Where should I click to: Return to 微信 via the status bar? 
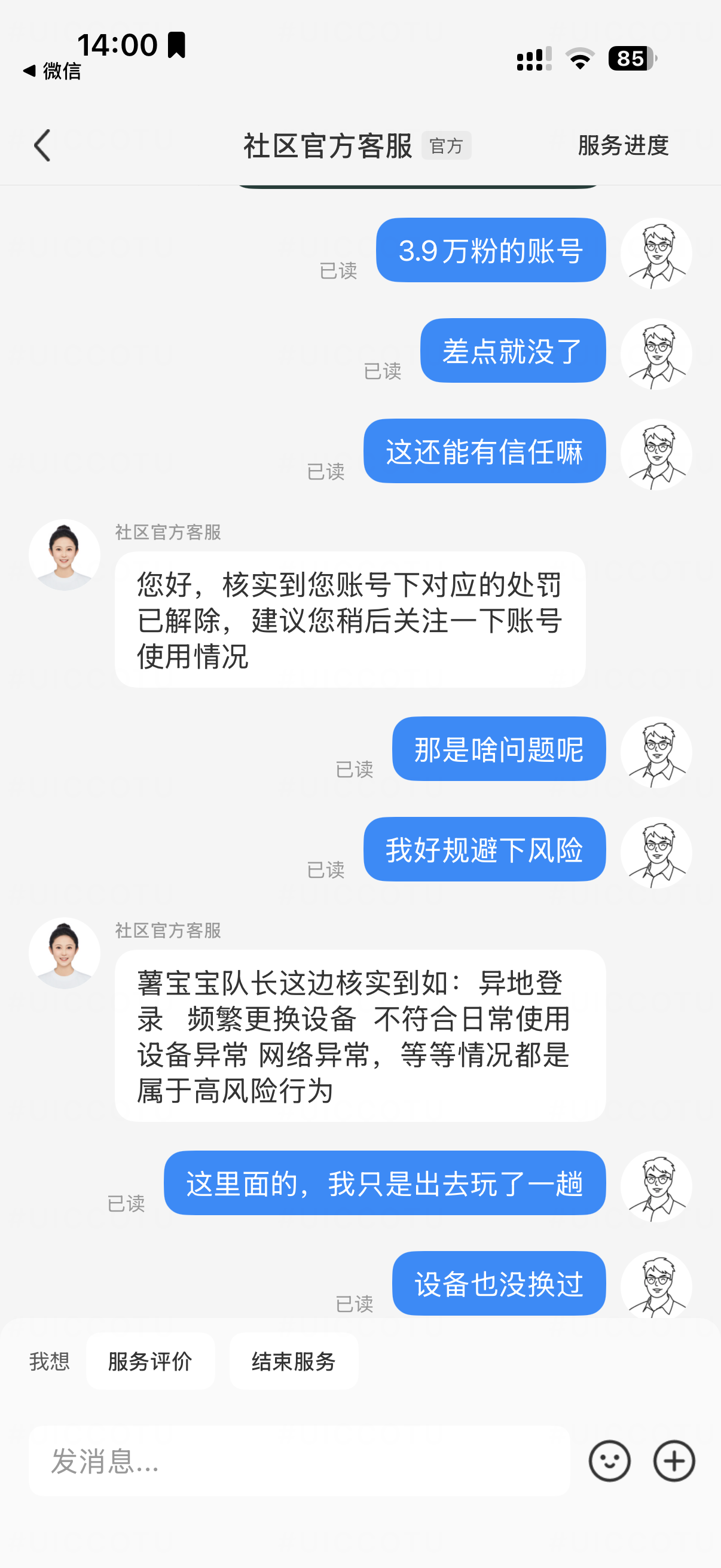pyautogui.click(x=53, y=71)
